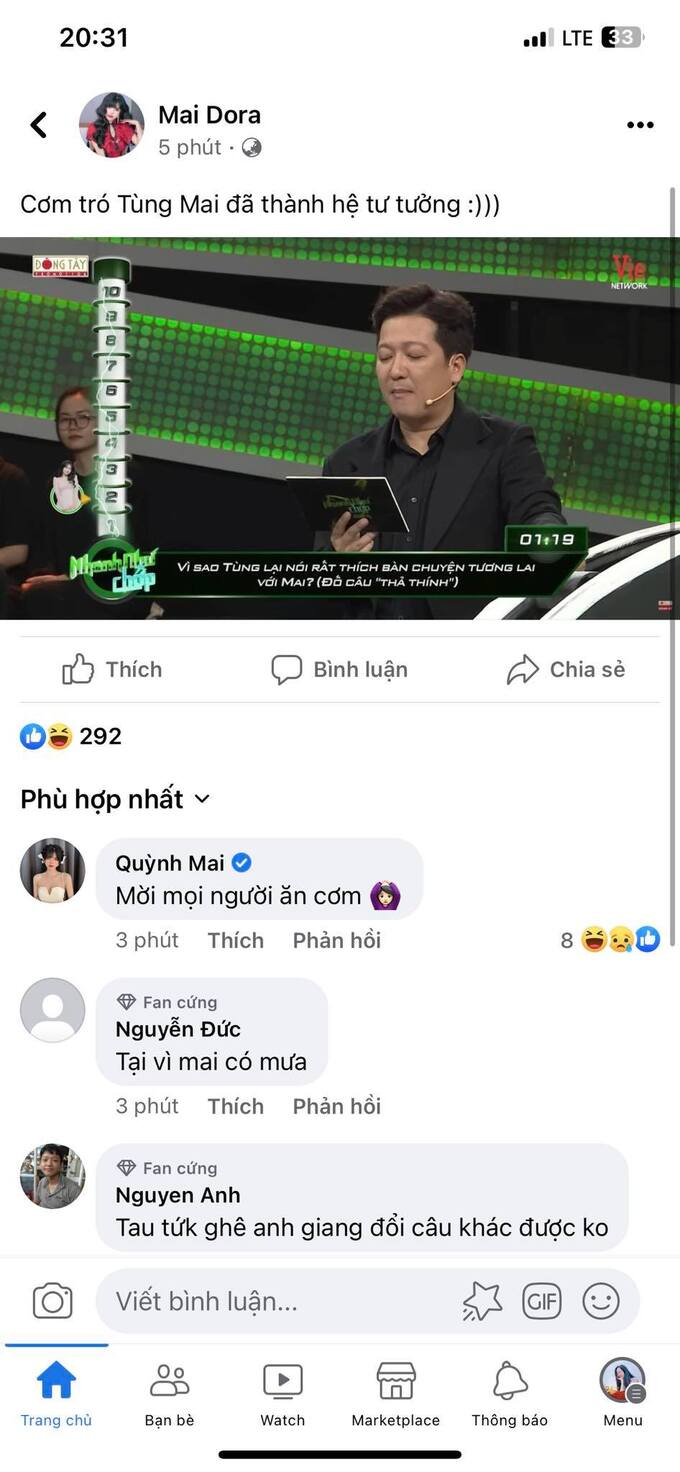Open Nguyen Anh's profile avatar

pos(52,1176)
